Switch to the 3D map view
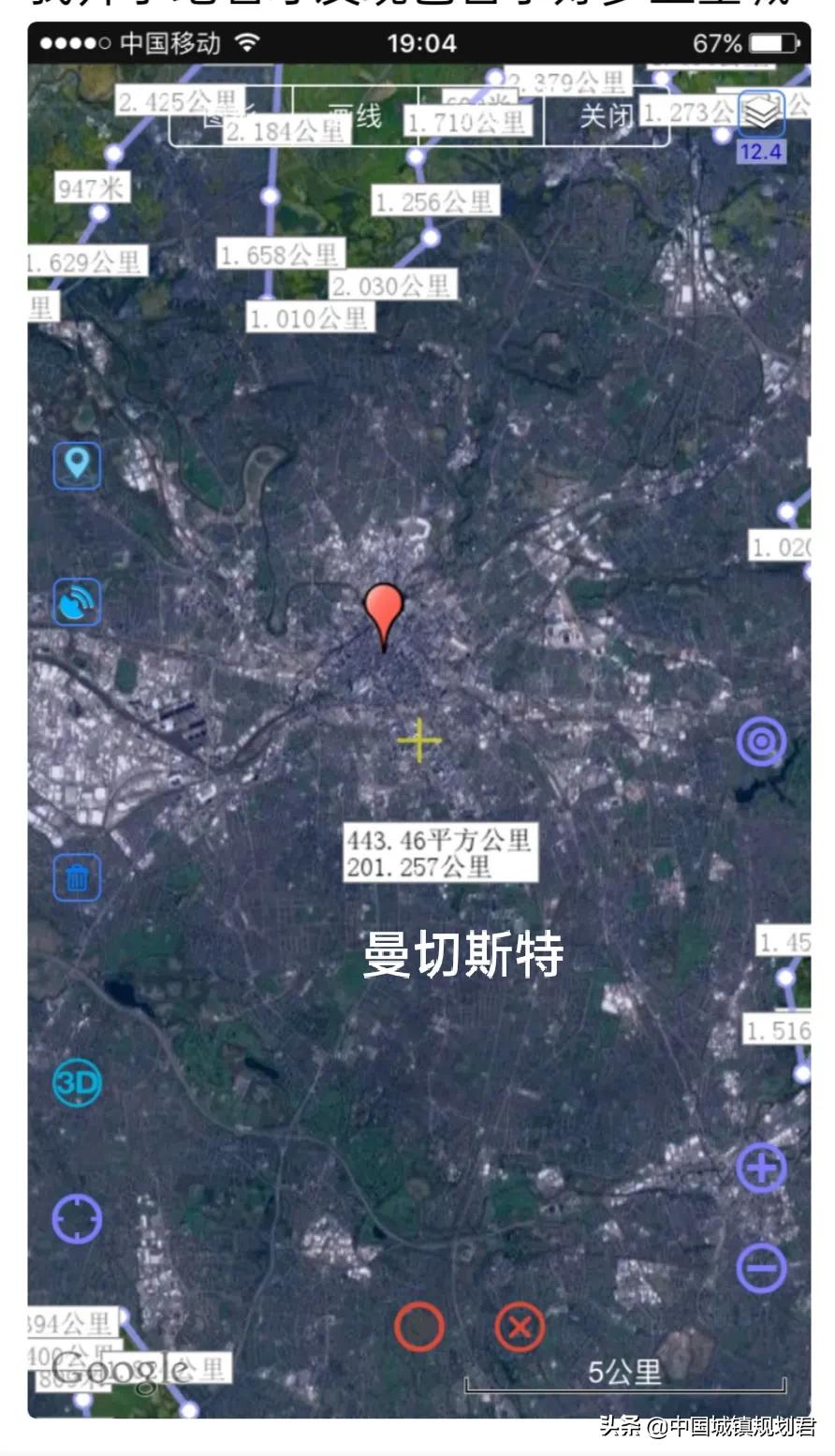This screenshot has height=1456, width=835. pos(77,1083)
